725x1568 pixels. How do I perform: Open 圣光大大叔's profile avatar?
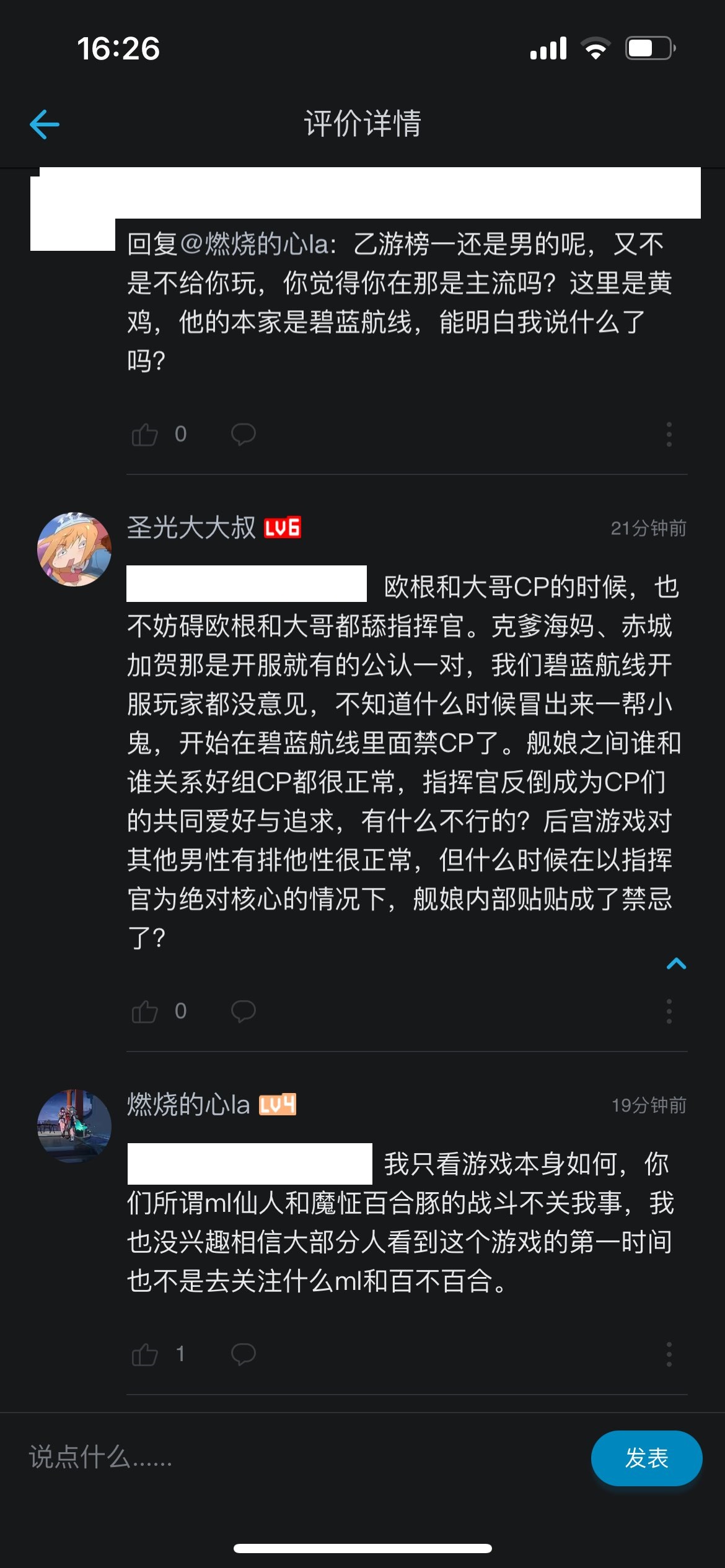74,549
